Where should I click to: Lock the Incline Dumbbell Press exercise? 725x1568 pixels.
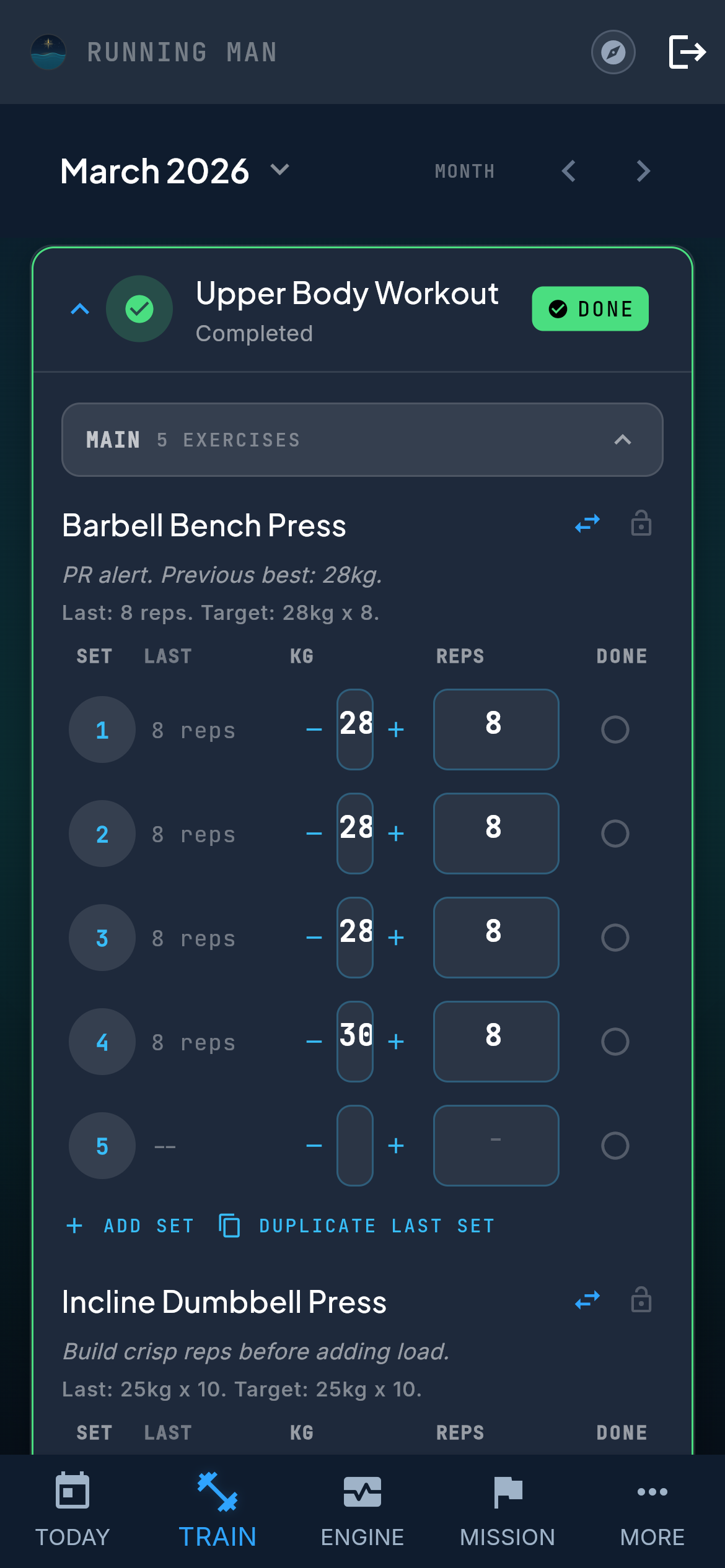point(641,1301)
